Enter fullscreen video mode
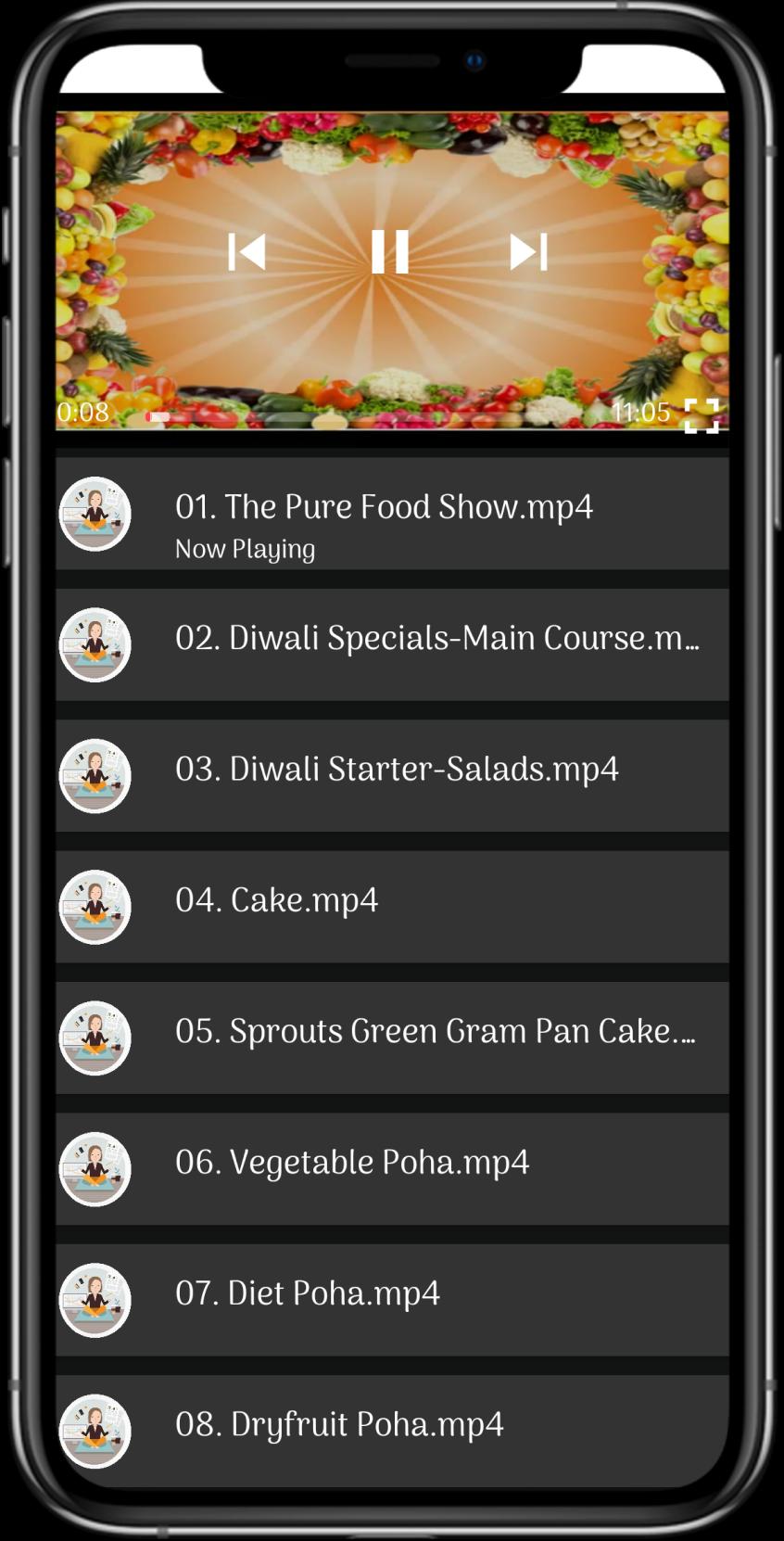 pyautogui.click(x=701, y=415)
